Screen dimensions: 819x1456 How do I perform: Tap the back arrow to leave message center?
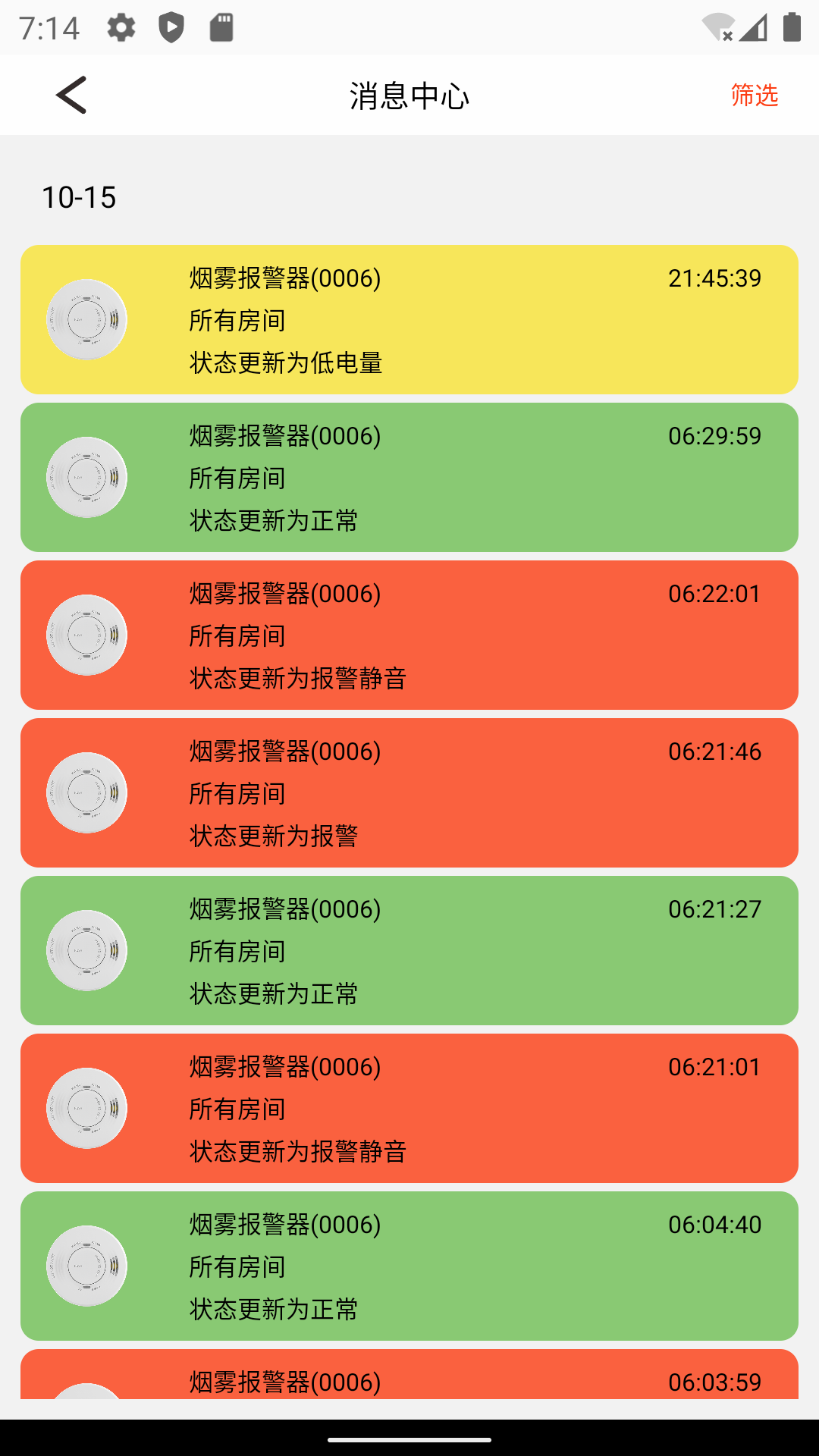pyautogui.click(x=70, y=96)
